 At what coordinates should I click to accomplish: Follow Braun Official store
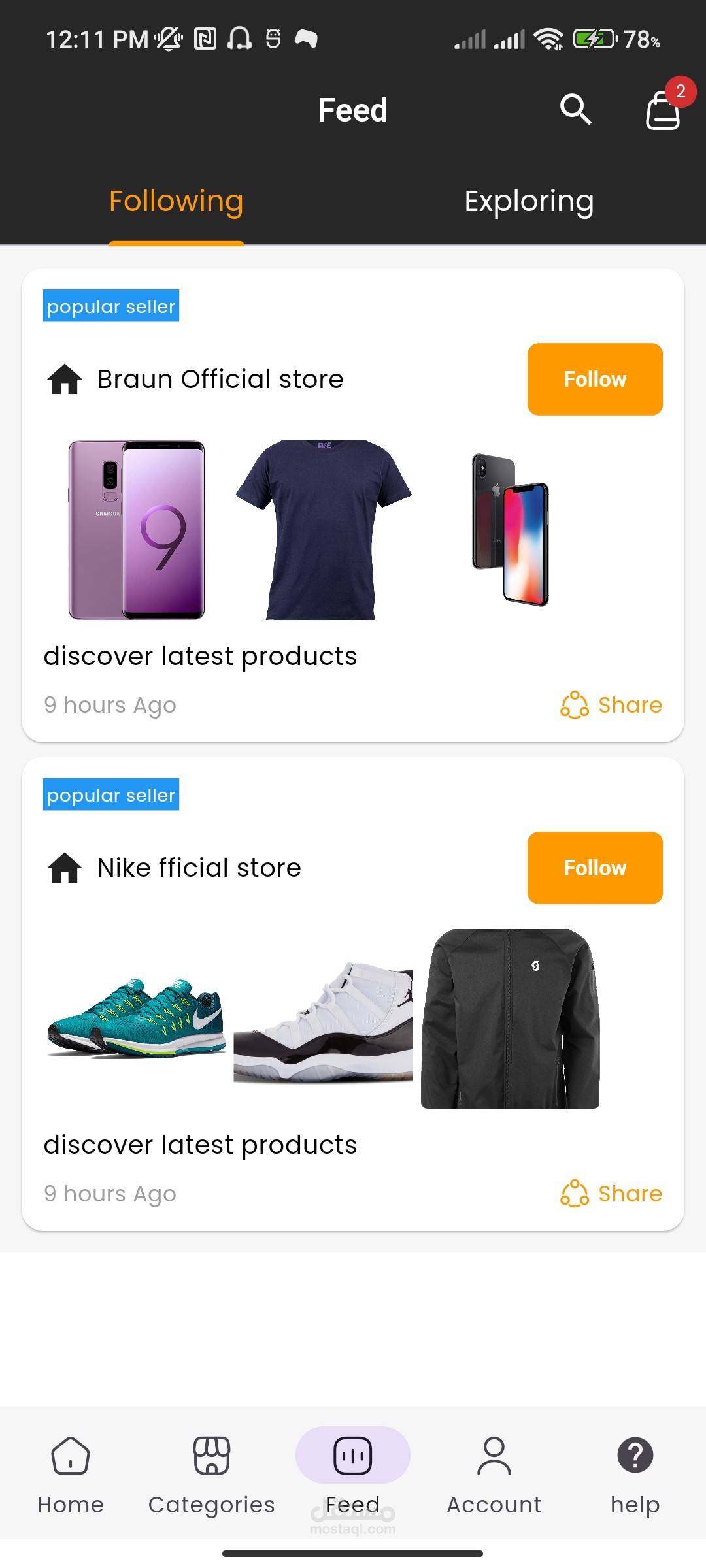click(594, 379)
